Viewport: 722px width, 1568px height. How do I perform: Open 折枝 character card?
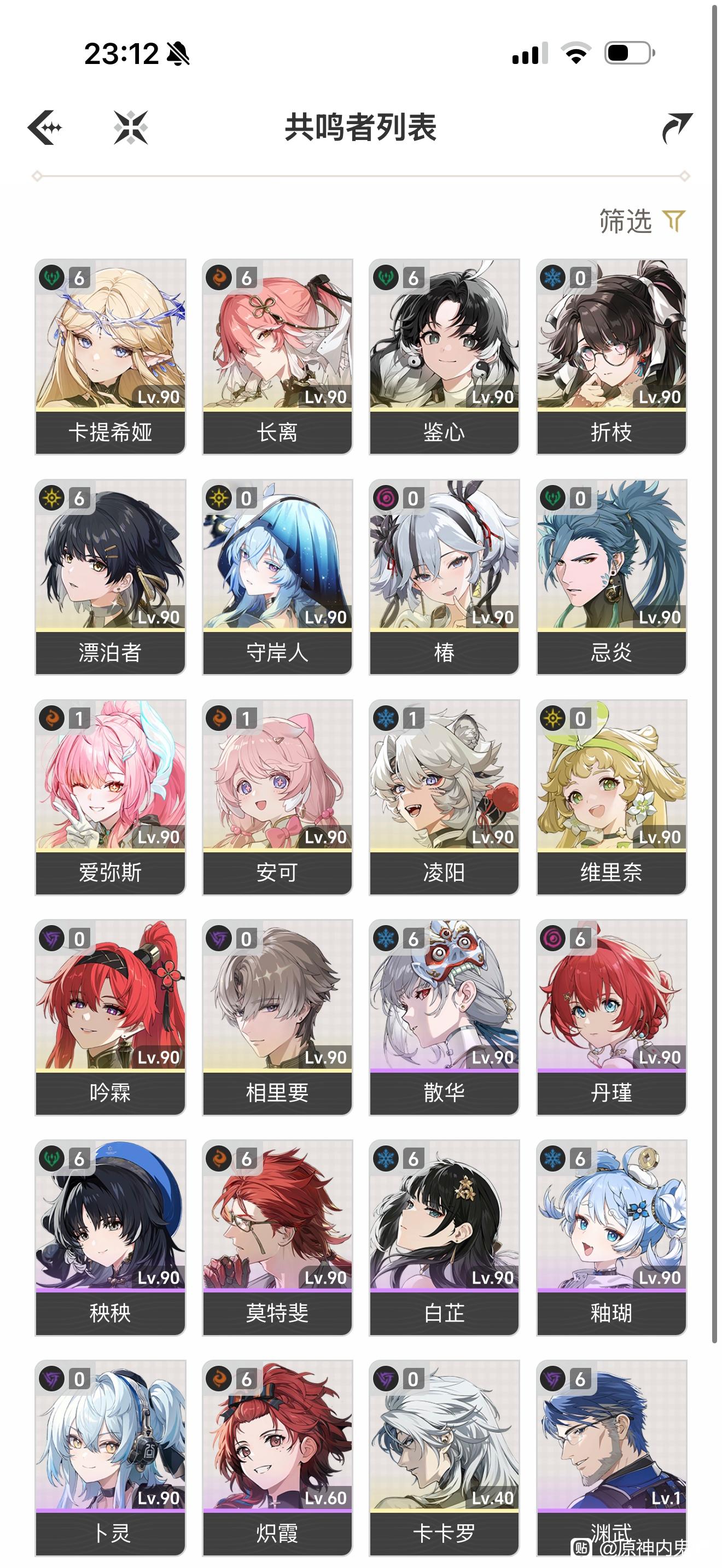pyautogui.click(x=611, y=356)
